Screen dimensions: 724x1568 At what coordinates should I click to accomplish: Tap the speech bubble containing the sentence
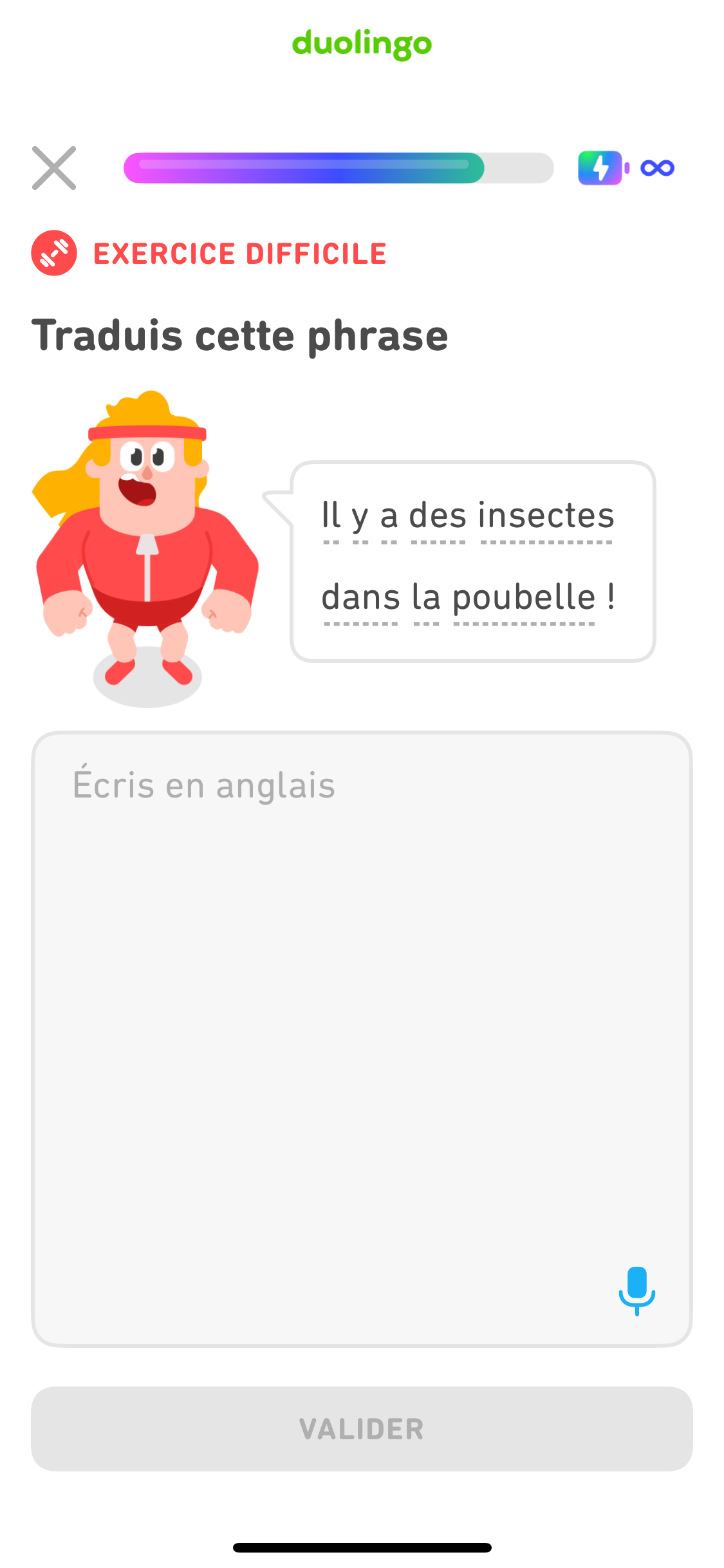(x=473, y=560)
